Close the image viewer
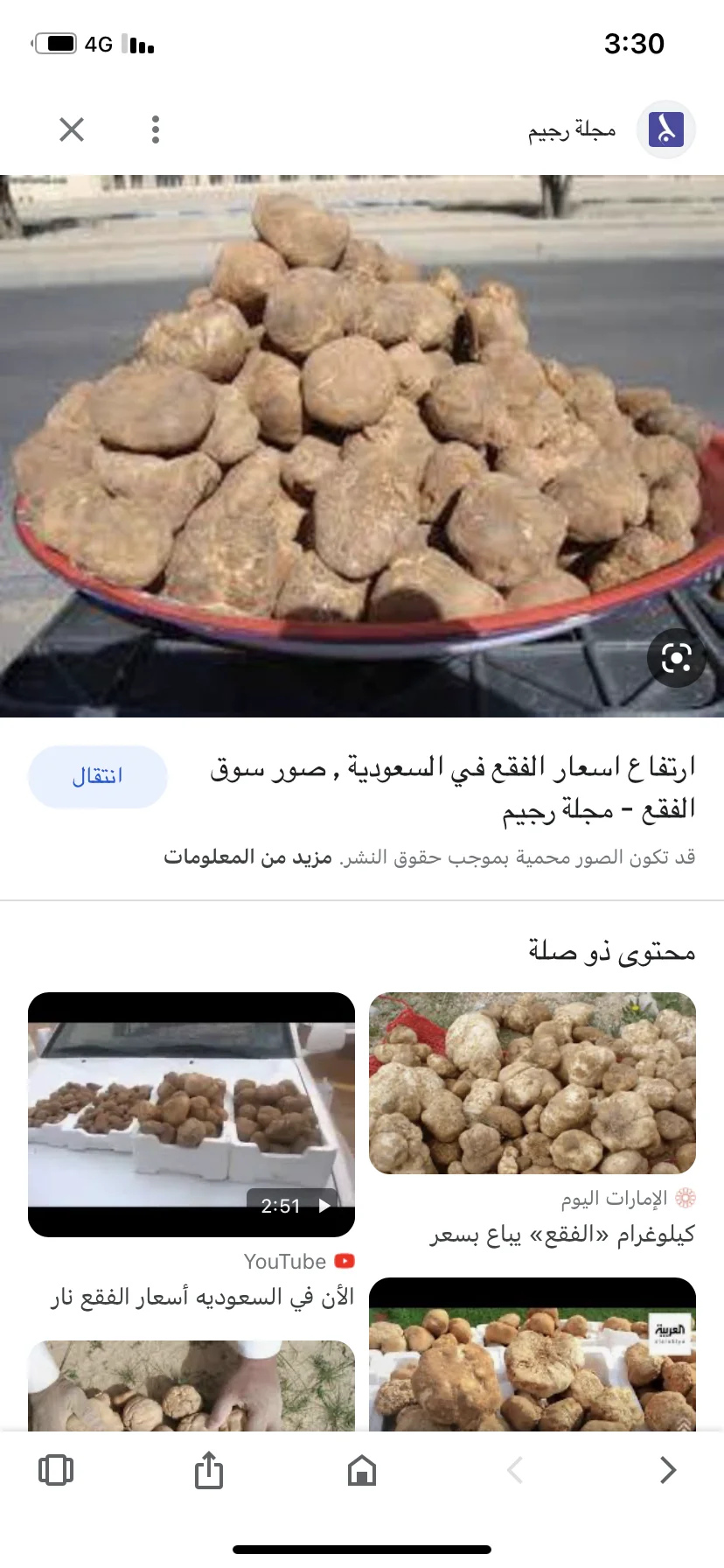This screenshot has width=724, height=1568. [x=72, y=129]
